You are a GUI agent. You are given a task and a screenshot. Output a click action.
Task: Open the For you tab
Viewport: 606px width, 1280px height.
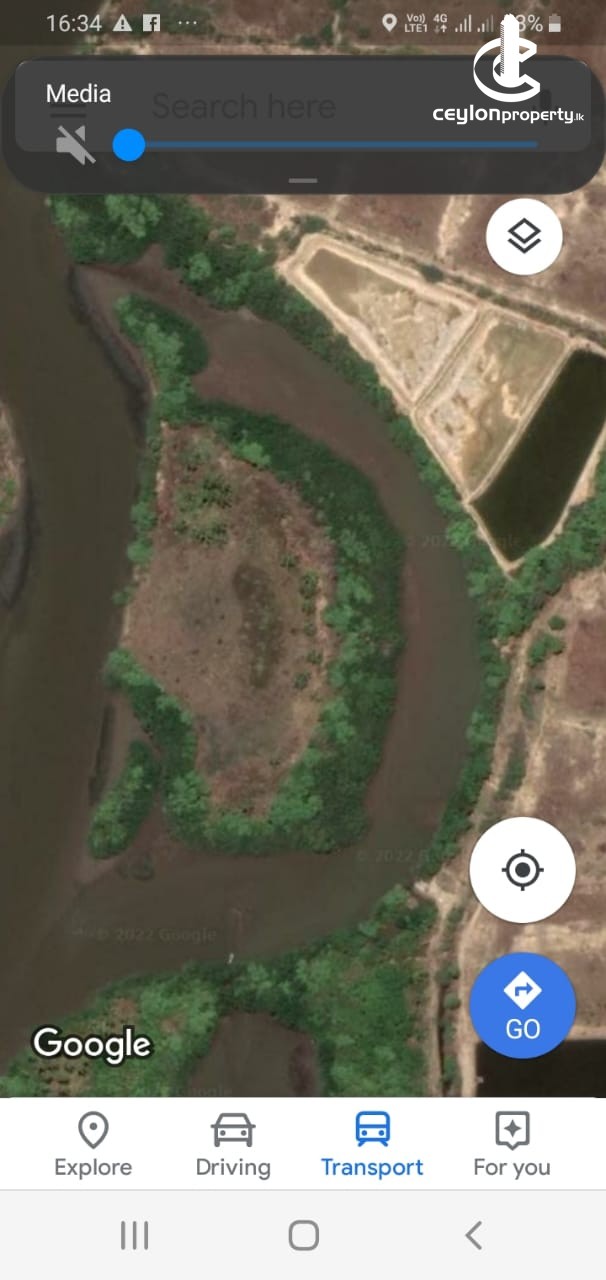pyautogui.click(x=512, y=1145)
